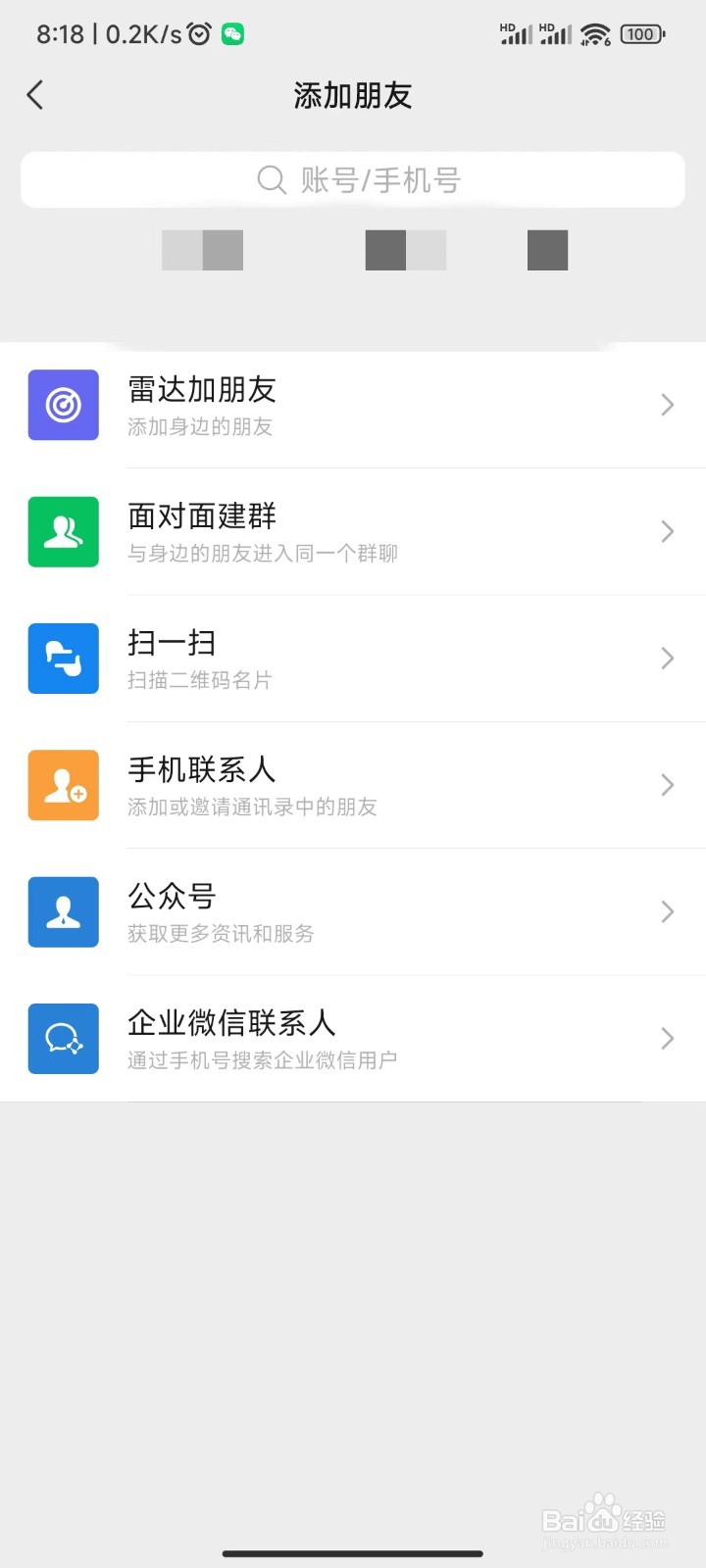Screen dimensions: 706x1568
Task: Tap the 企业微信联系人 chat bubble icon
Action: (x=63, y=1039)
